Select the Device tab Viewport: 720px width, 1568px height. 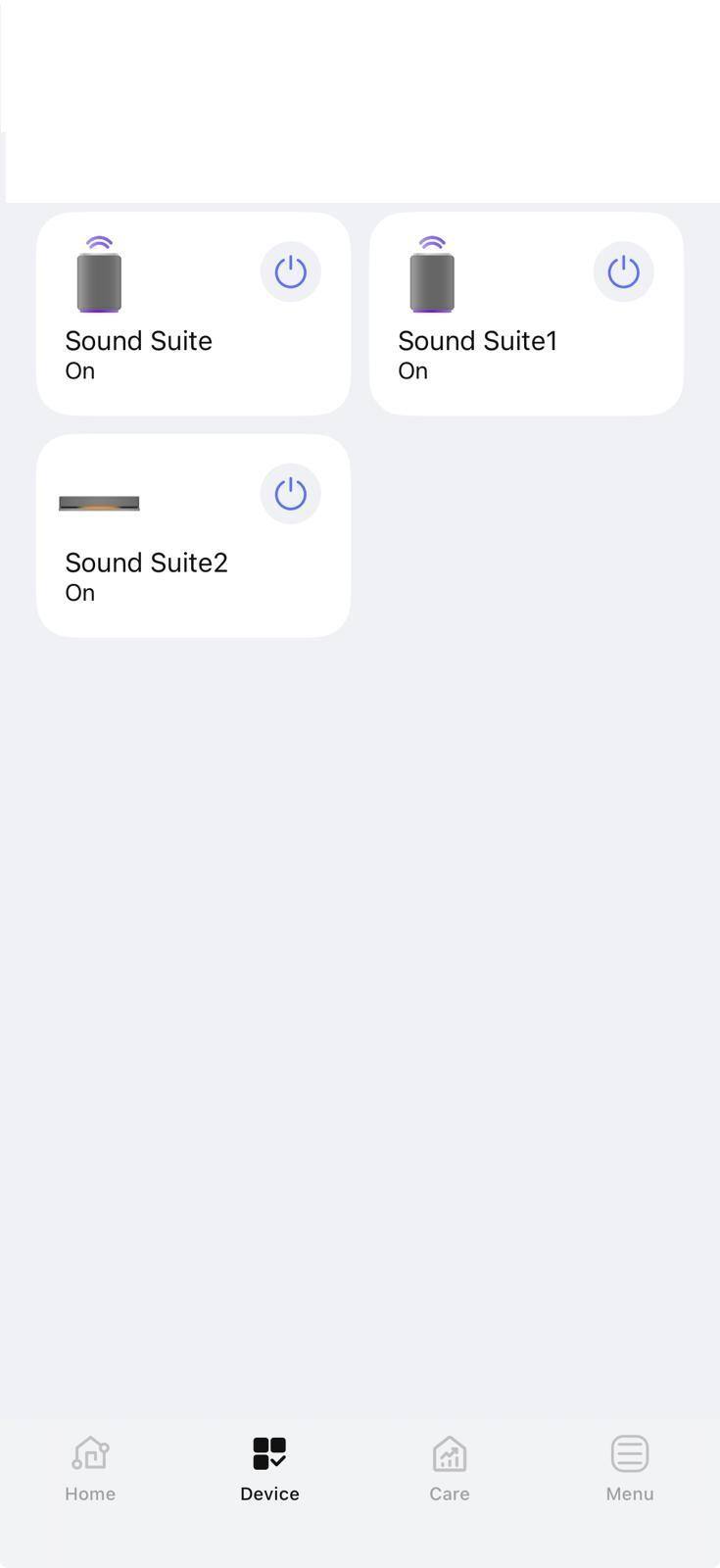269,1467
